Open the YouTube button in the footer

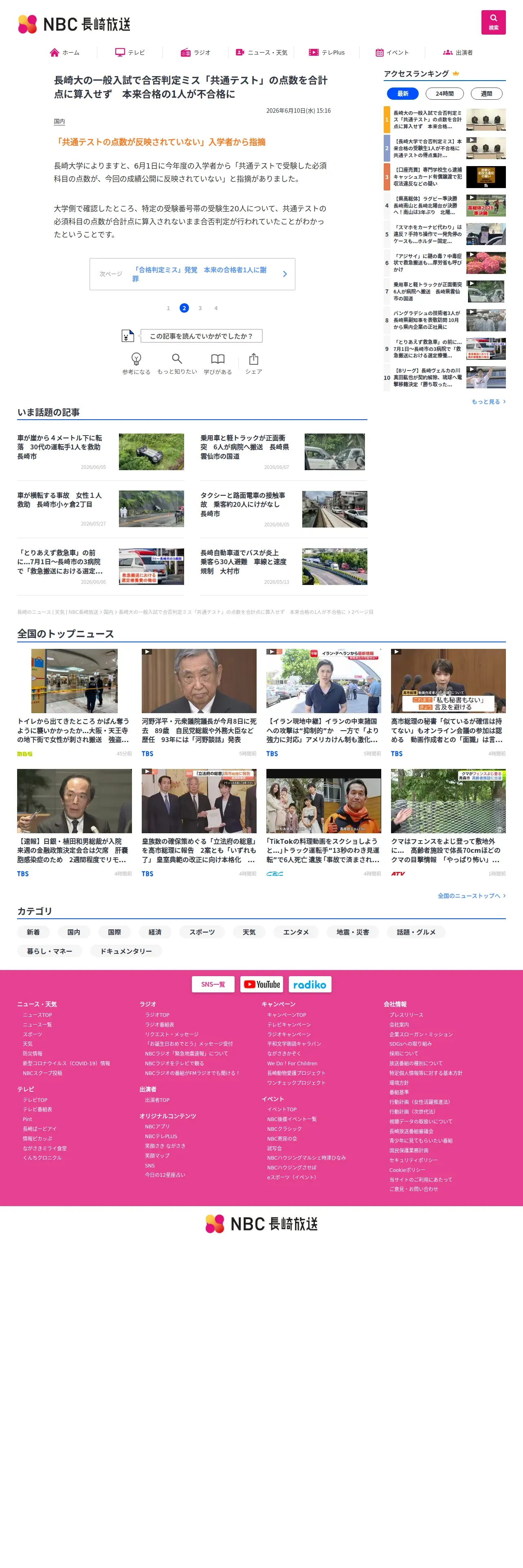point(262,984)
